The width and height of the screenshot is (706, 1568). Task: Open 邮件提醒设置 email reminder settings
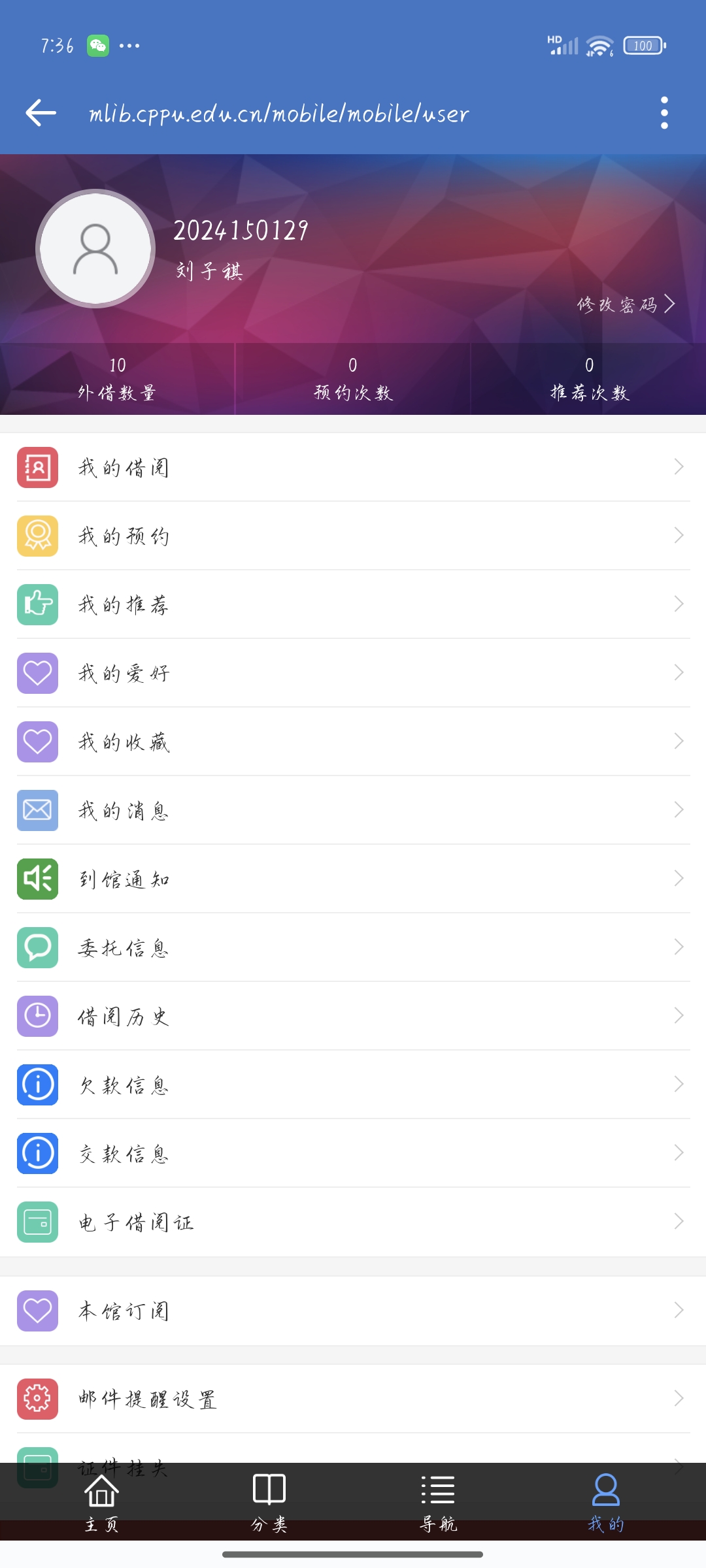[353, 1399]
